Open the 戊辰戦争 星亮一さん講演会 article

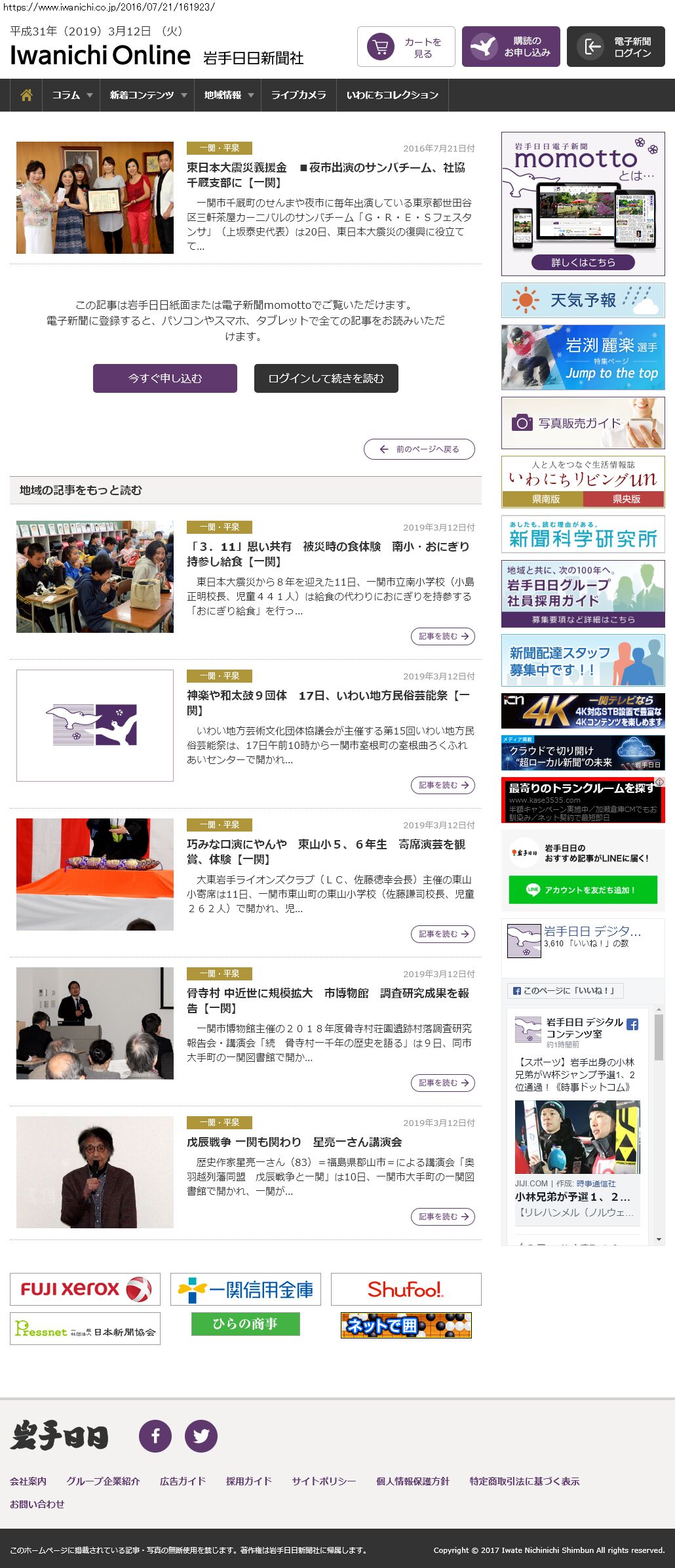(x=294, y=1142)
